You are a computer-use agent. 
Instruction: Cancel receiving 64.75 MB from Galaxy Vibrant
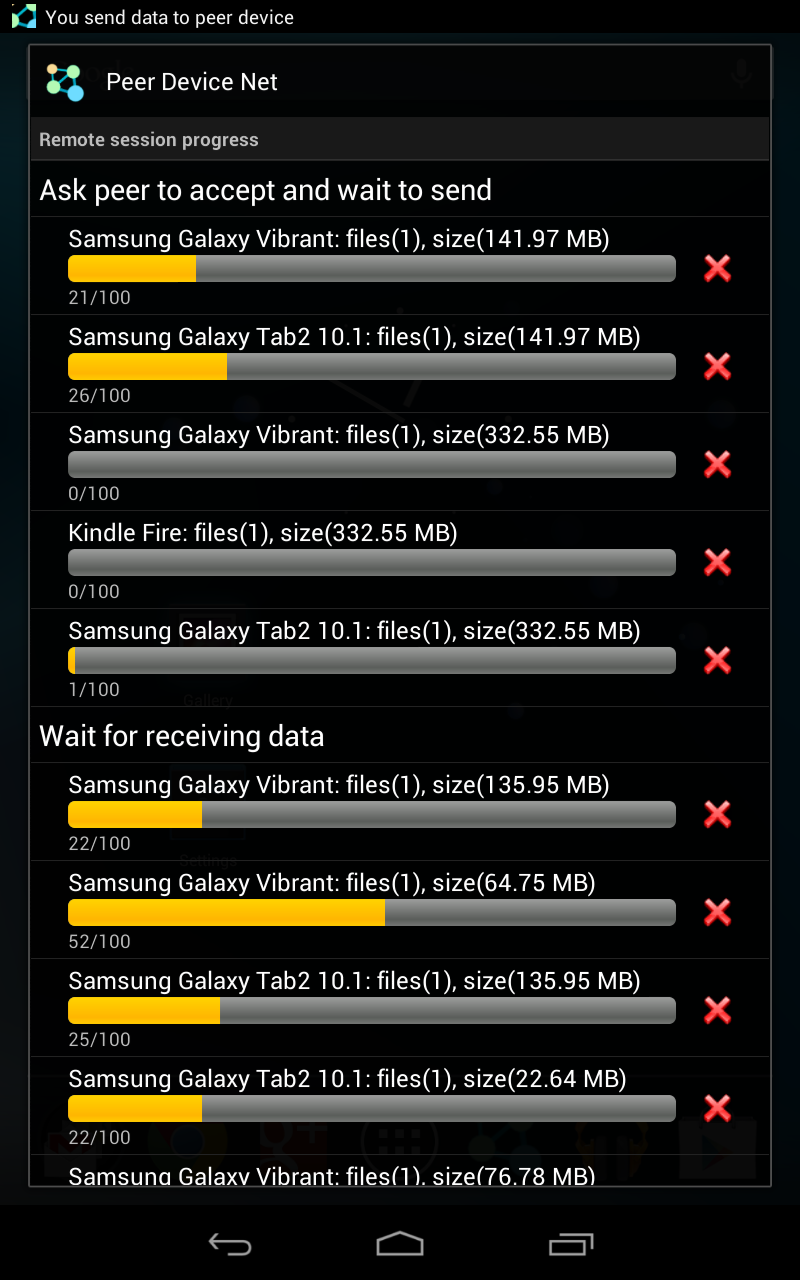click(717, 912)
